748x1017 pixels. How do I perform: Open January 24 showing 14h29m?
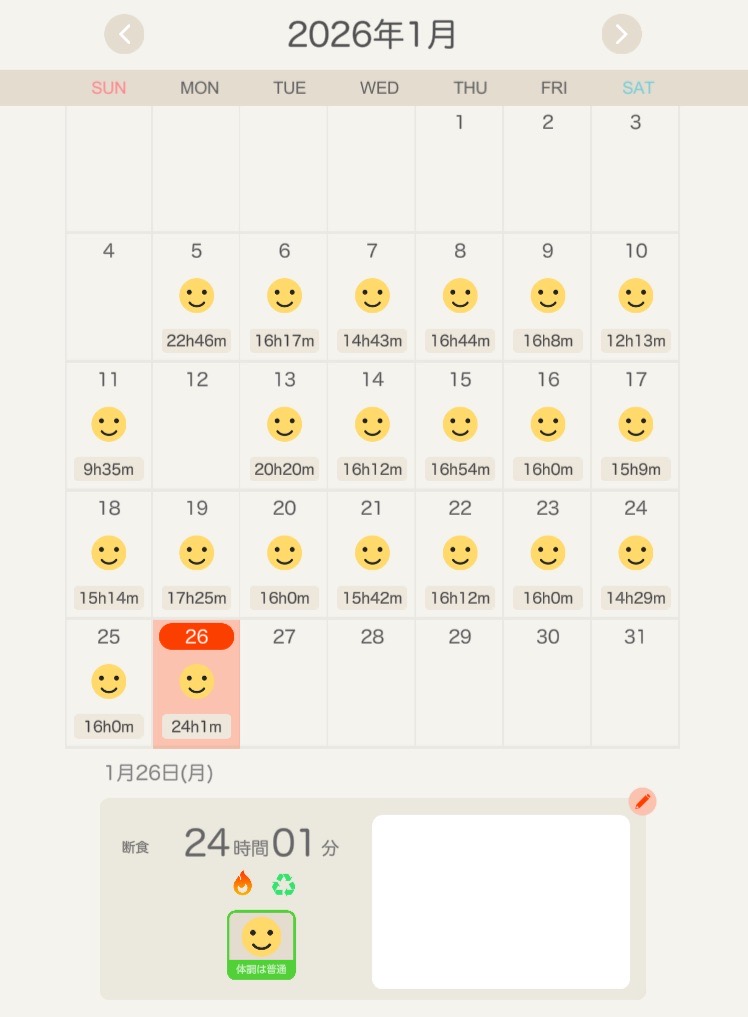click(635, 553)
